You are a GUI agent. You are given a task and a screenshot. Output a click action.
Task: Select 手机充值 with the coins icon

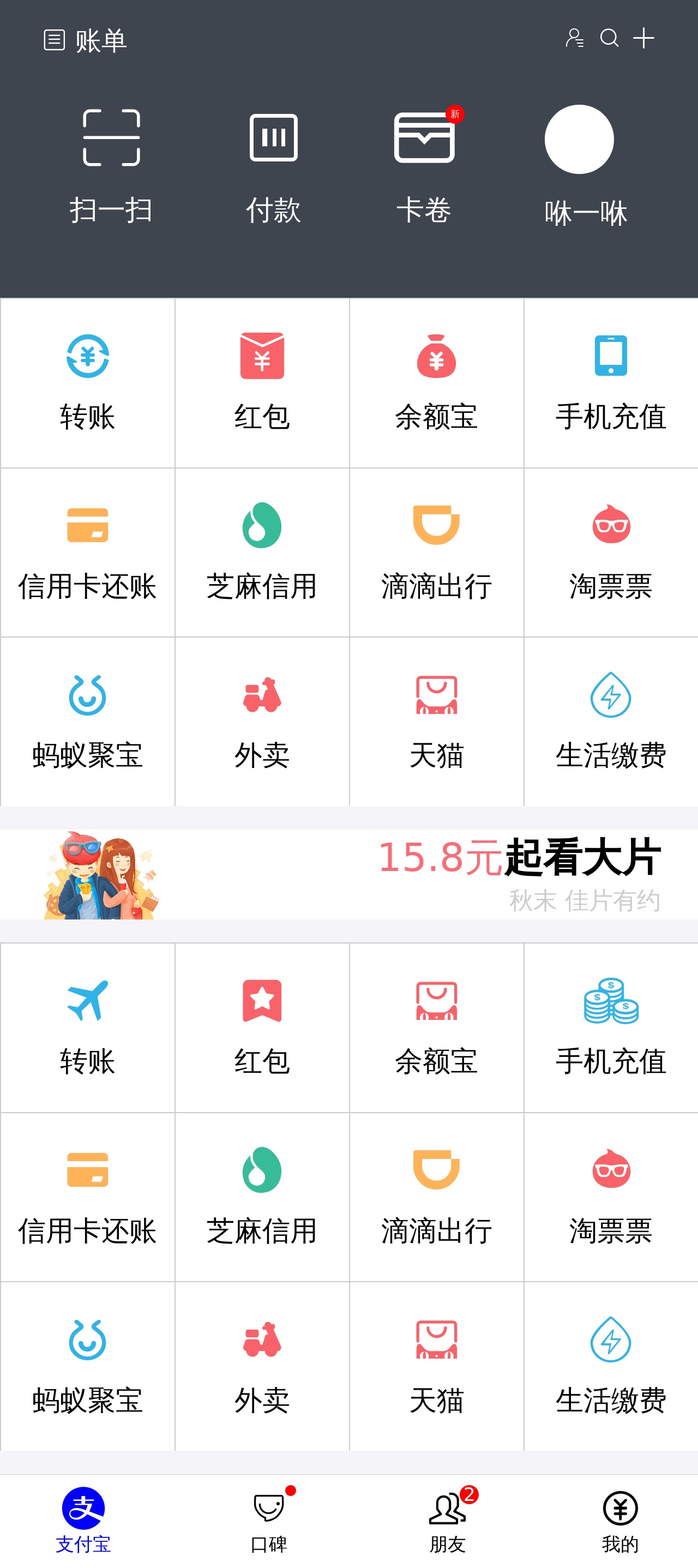[x=611, y=1027]
